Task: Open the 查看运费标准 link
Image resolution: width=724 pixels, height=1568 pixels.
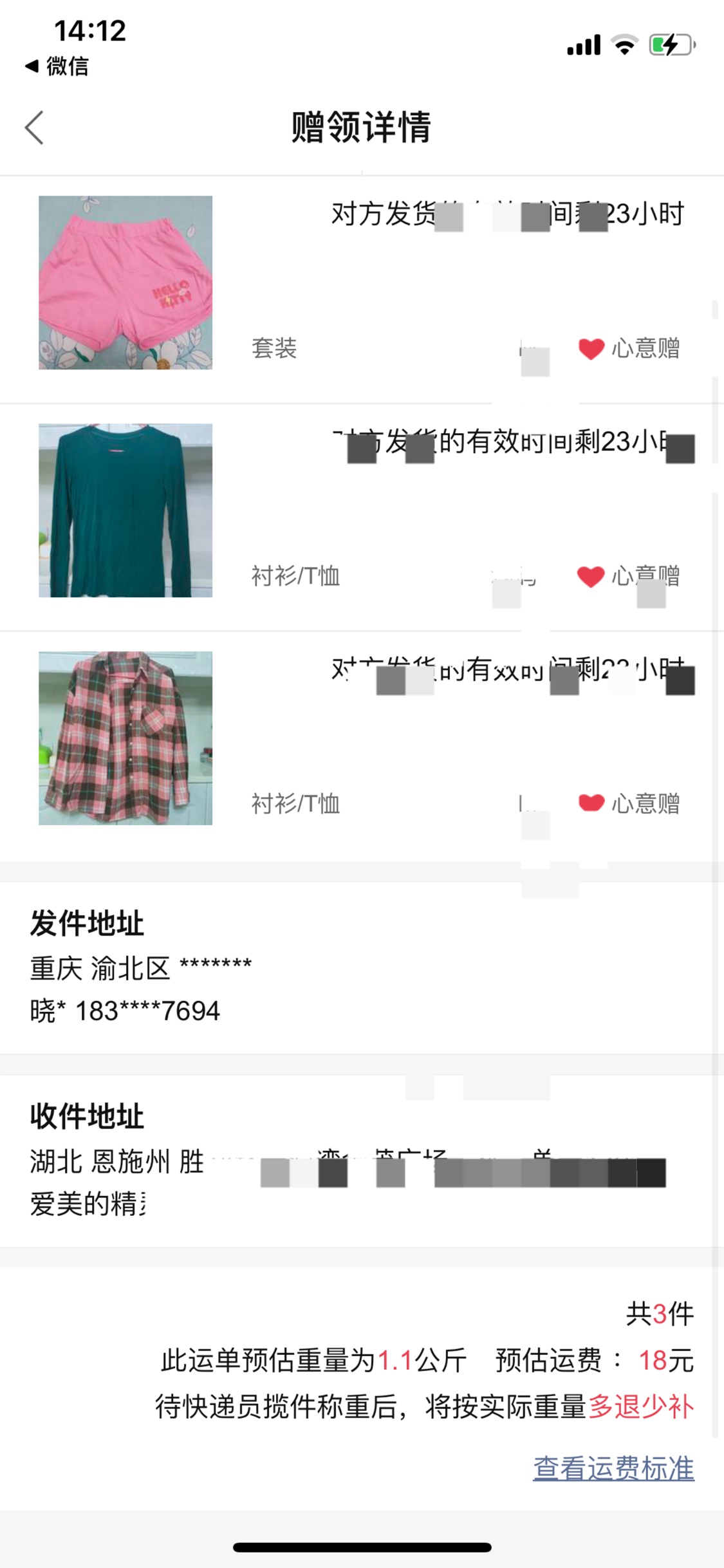Action: [x=613, y=1469]
